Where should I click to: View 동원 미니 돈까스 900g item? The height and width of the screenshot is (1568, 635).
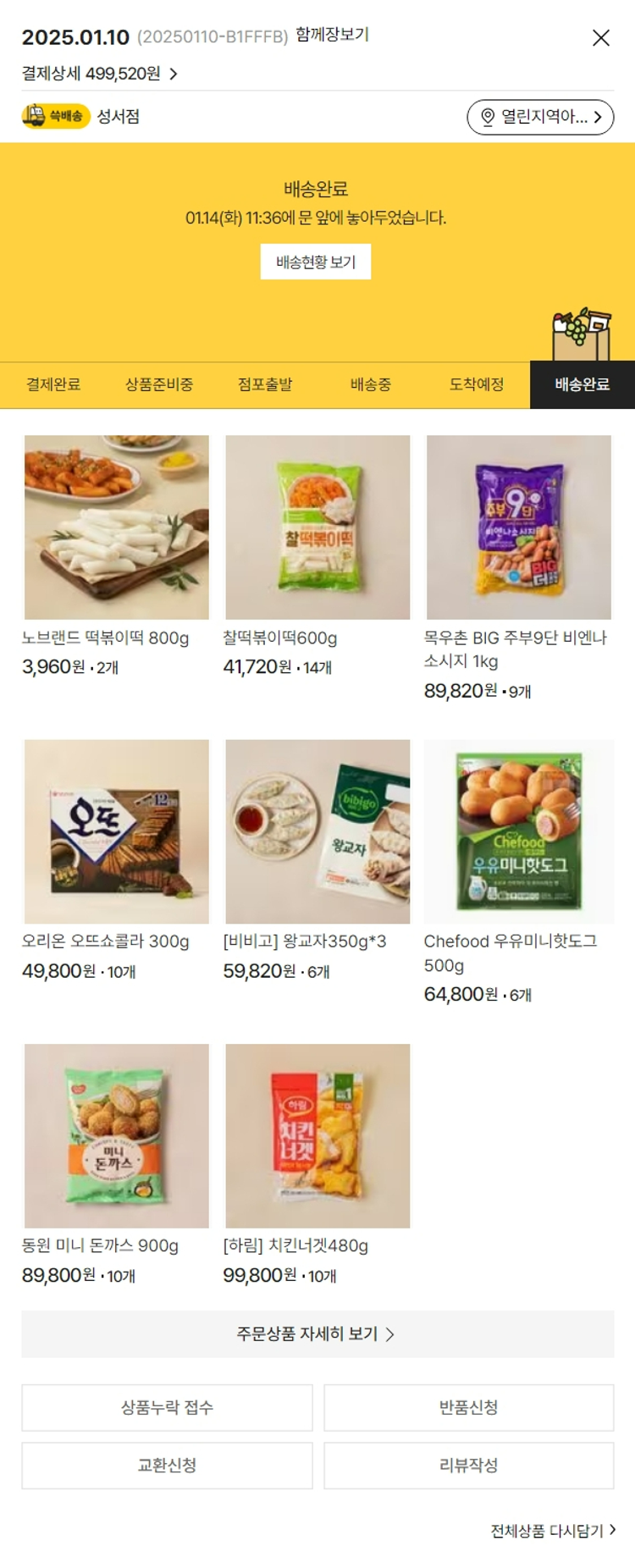coord(117,1135)
